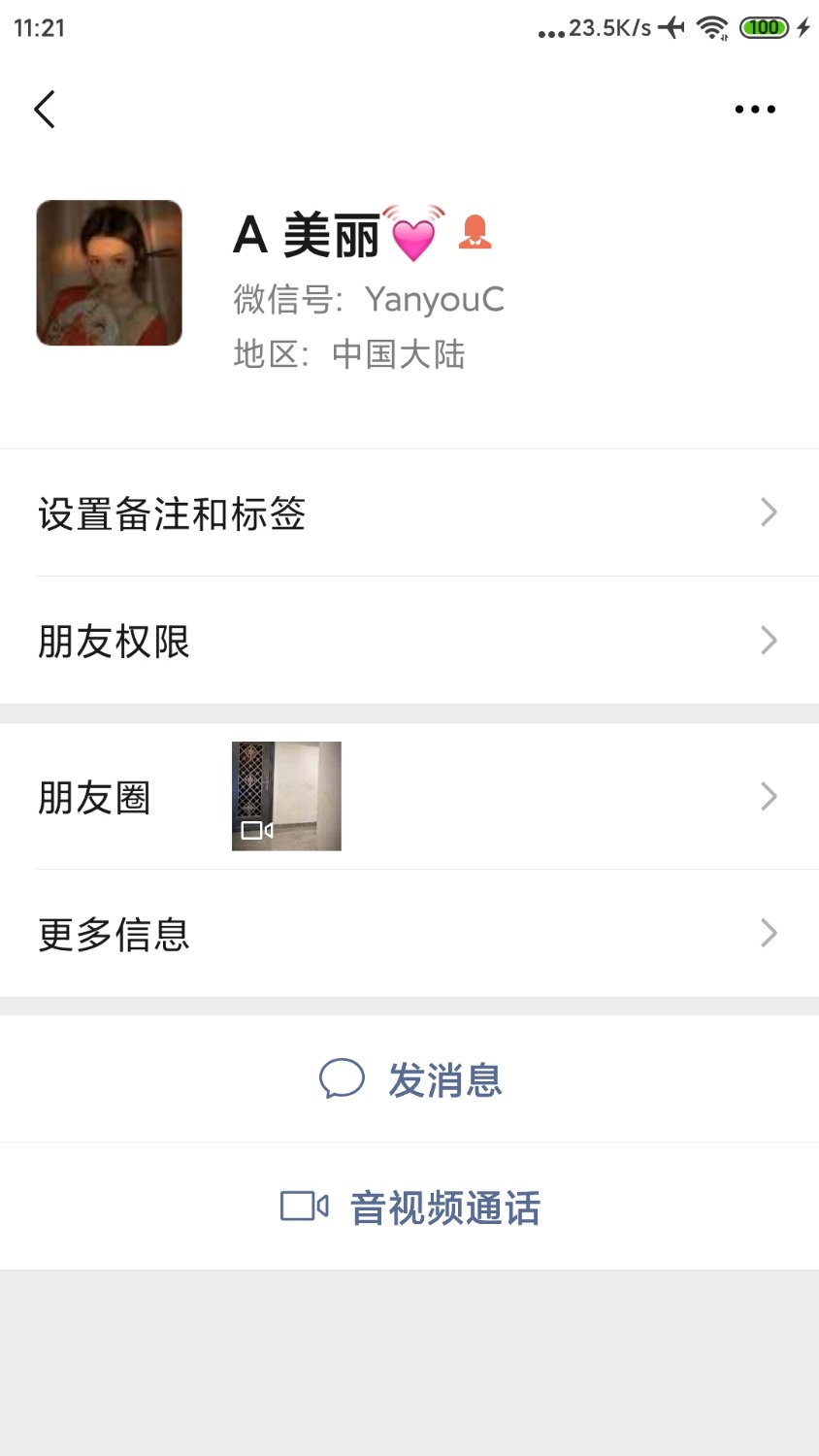Tap the WiFi icon in the status bar
Viewport: 819px width, 1456px height.
pyautogui.click(x=713, y=27)
